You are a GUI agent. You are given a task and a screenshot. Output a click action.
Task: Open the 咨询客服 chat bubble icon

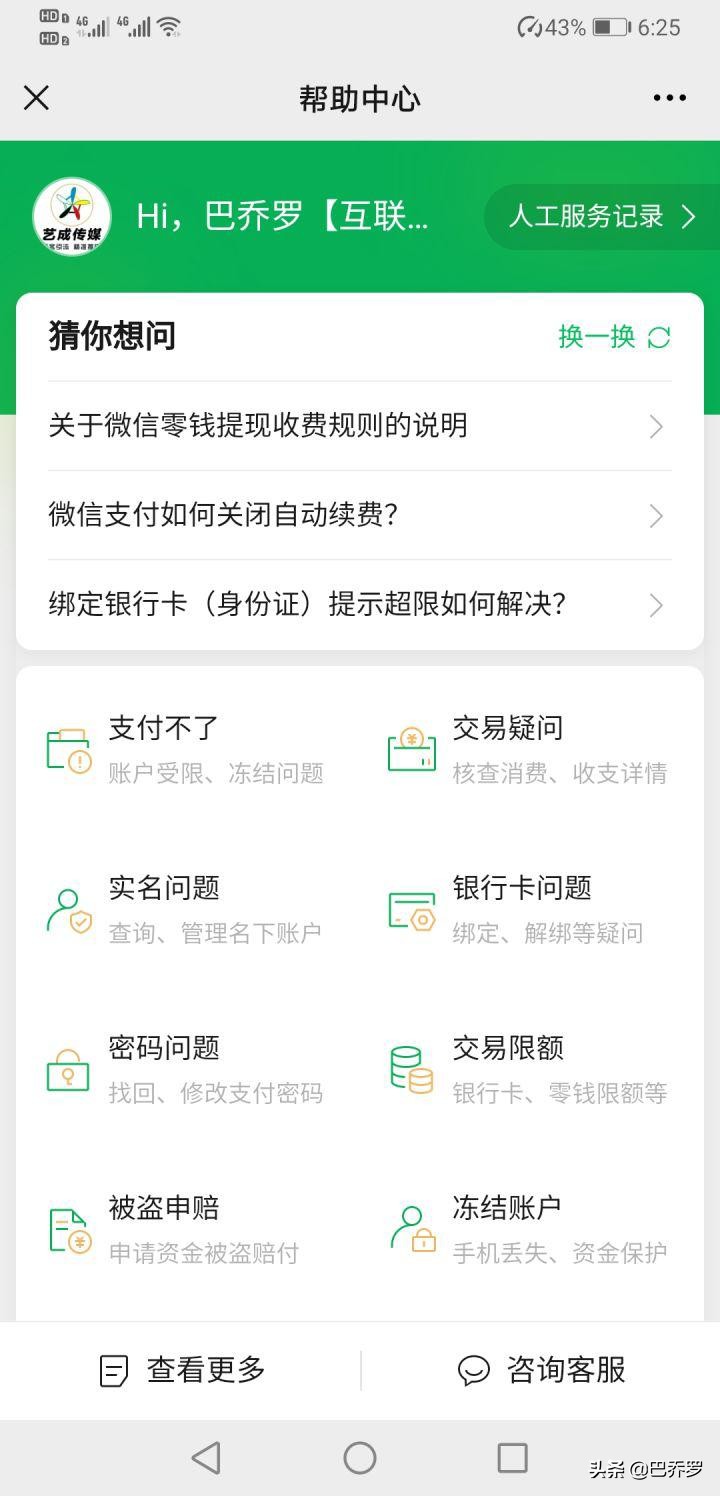coord(475,1371)
